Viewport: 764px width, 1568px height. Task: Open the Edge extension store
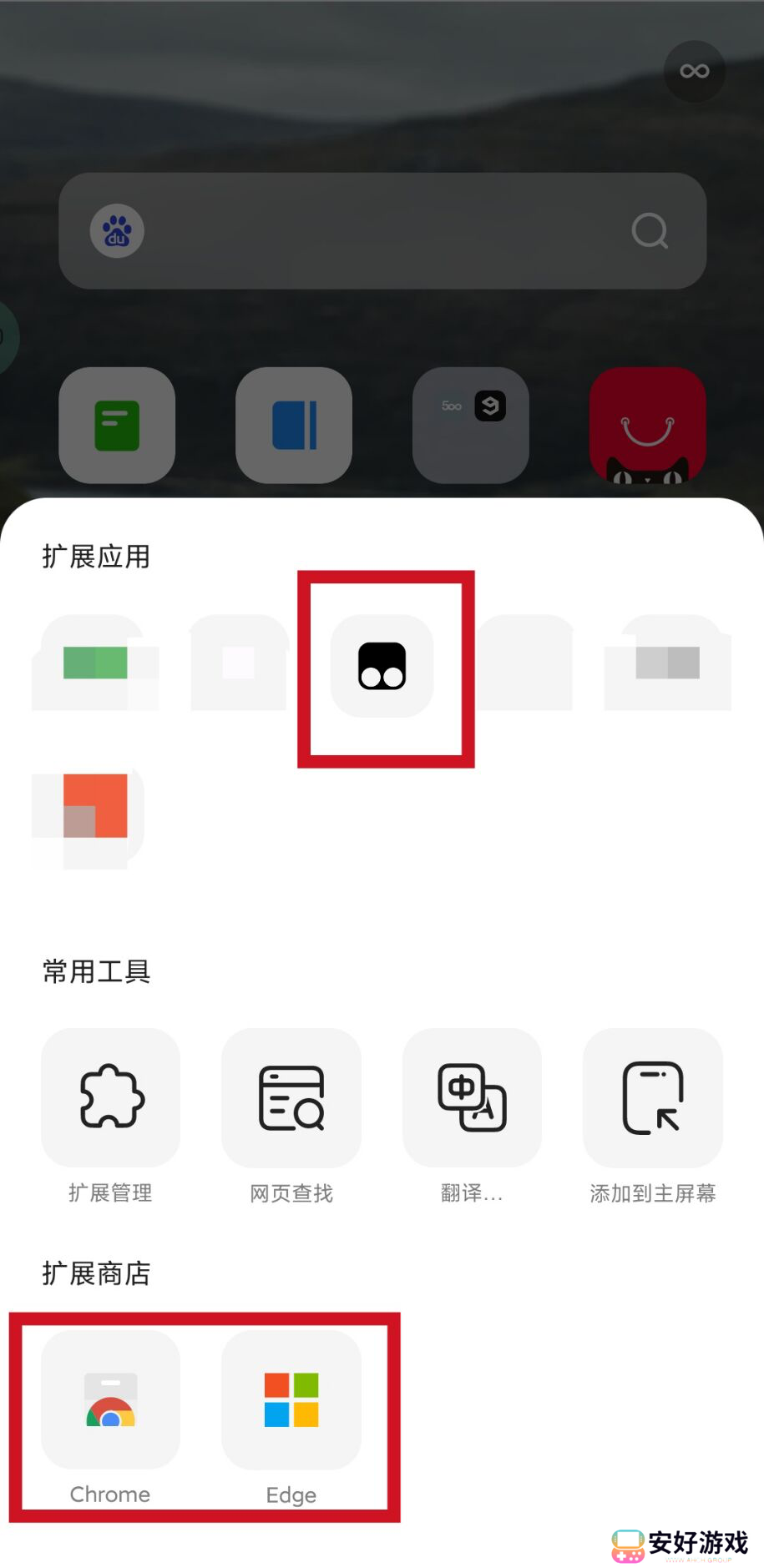pos(291,1400)
